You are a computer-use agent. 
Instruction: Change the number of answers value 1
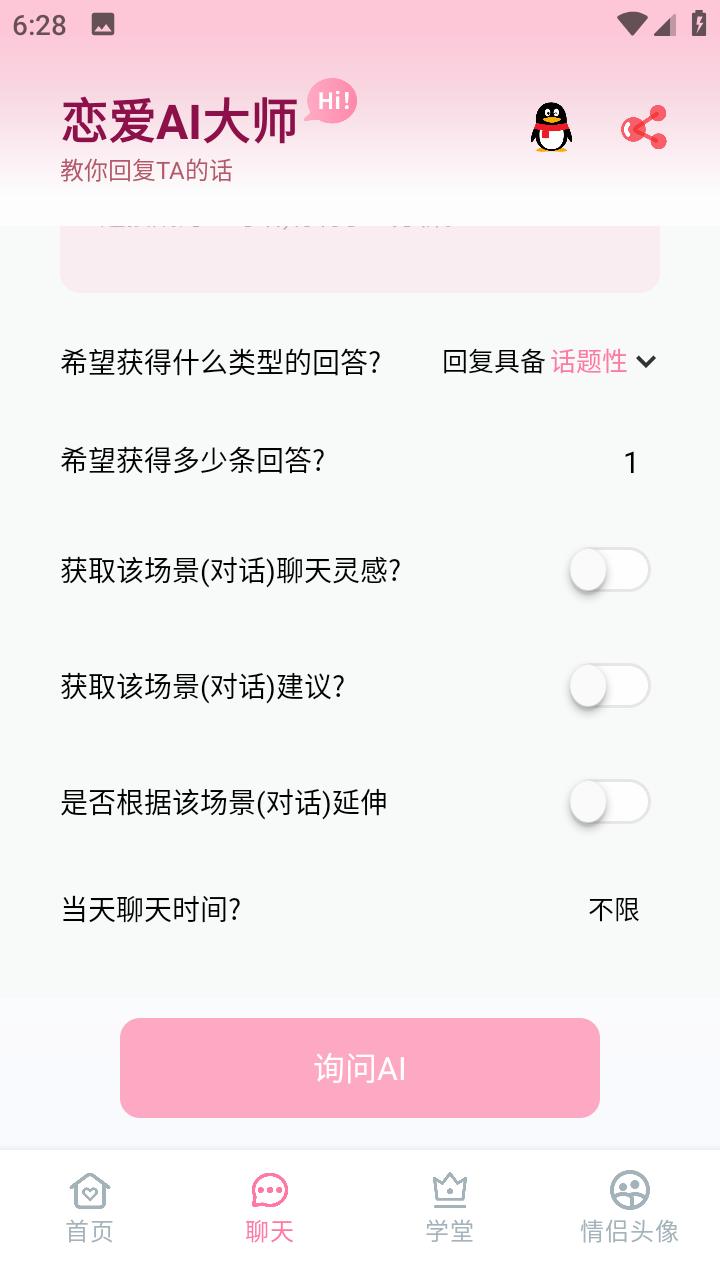point(630,462)
